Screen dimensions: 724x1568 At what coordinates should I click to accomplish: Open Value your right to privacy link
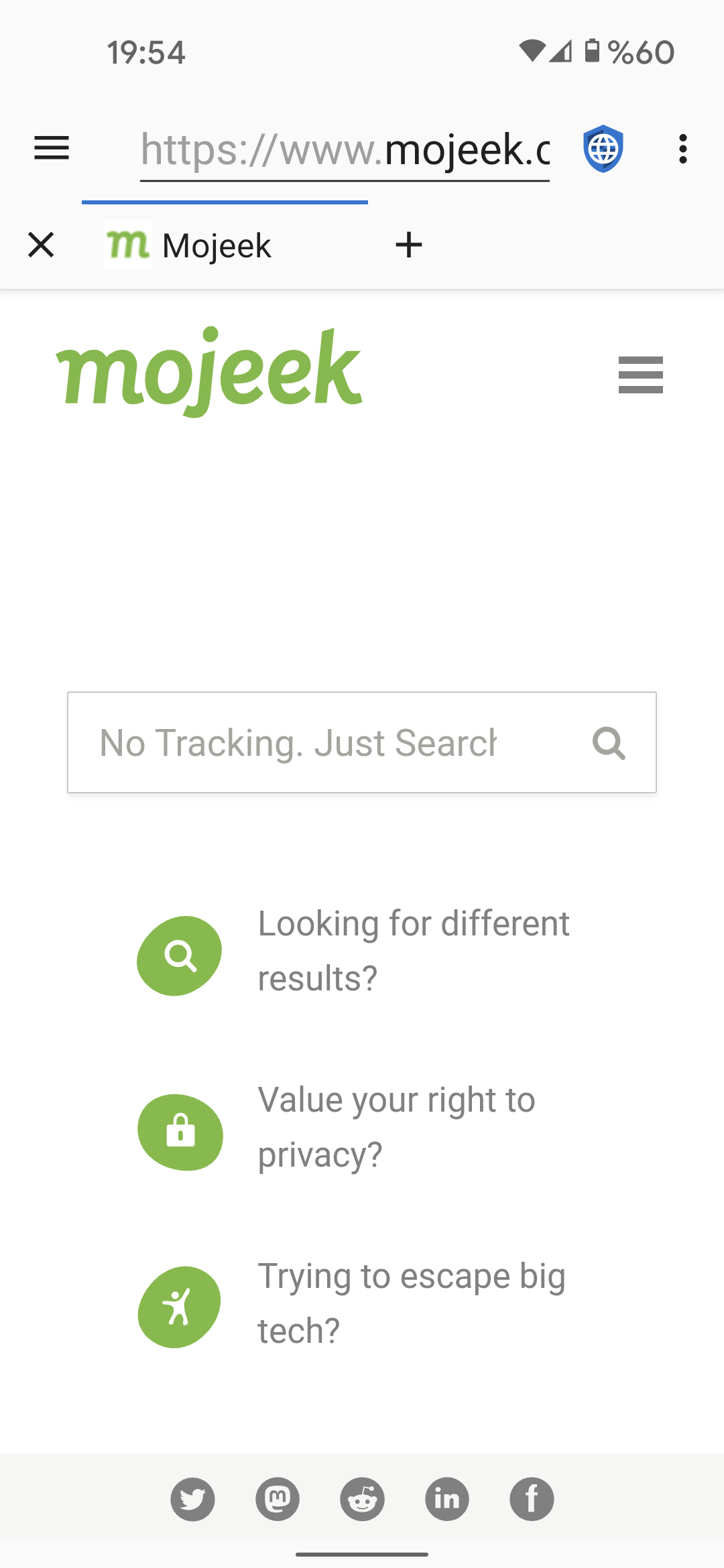pyautogui.click(x=396, y=1127)
